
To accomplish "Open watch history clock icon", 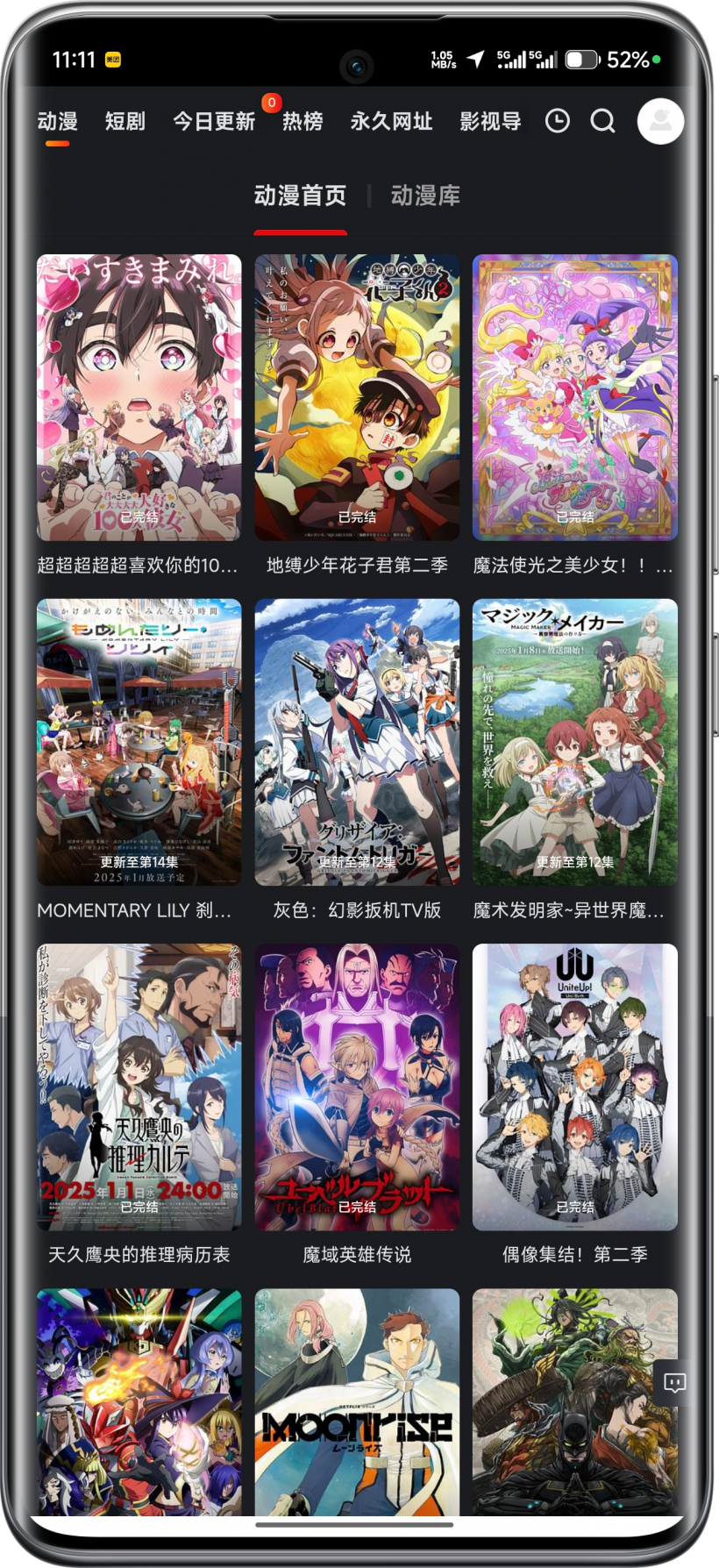I will 558,121.
